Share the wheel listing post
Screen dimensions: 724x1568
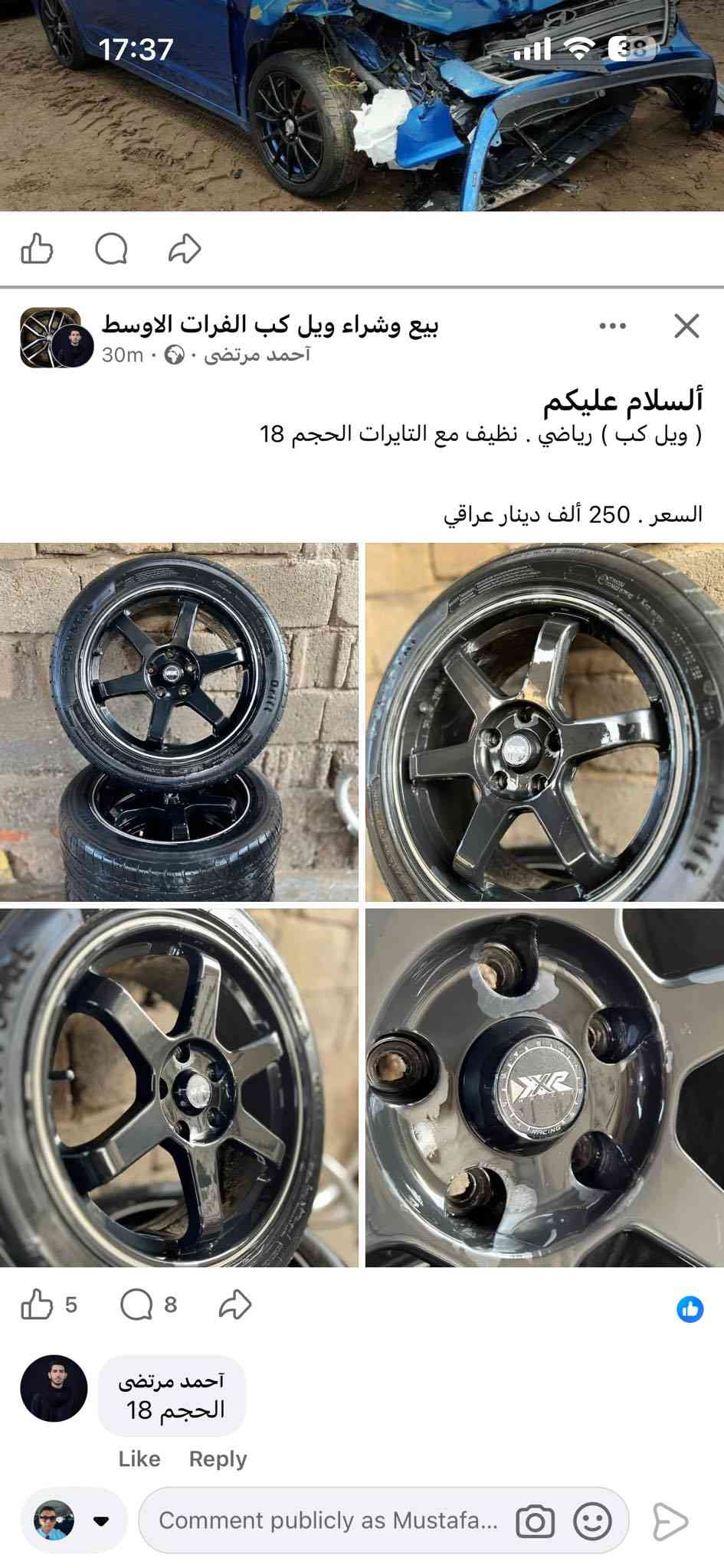pyautogui.click(x=234, y=1305)
